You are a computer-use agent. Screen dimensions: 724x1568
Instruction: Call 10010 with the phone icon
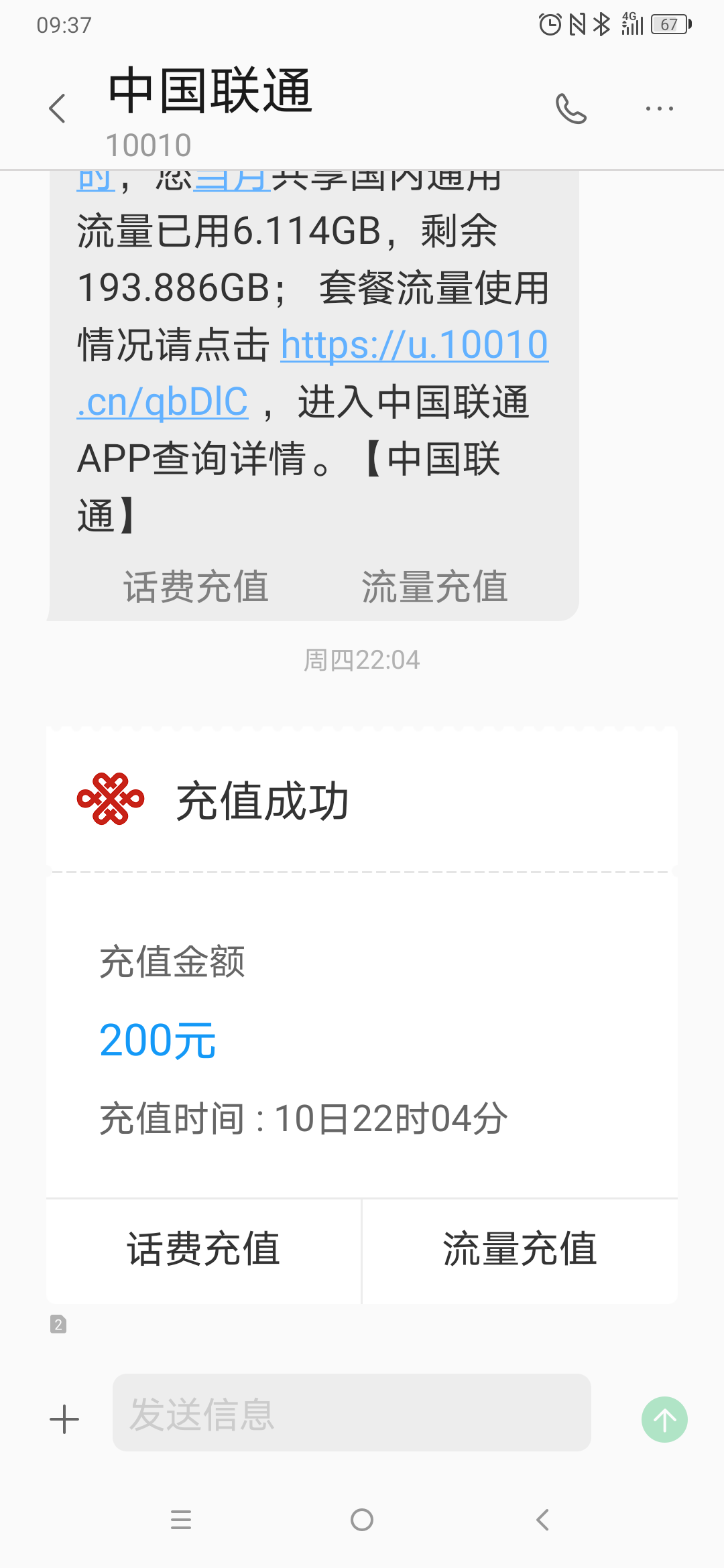(x=571, y=109)
